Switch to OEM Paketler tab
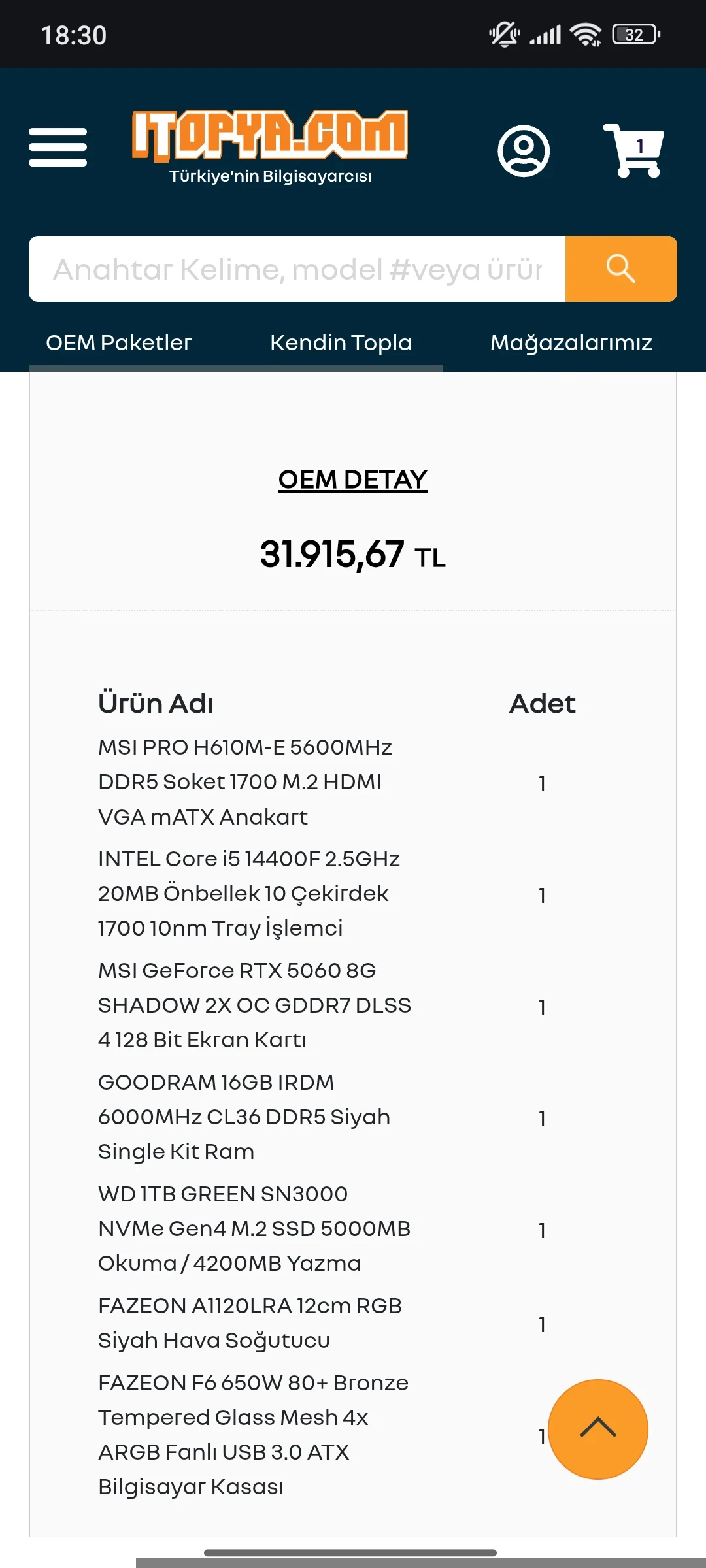This screenshot has height=1568, width=706. (118, 343)
